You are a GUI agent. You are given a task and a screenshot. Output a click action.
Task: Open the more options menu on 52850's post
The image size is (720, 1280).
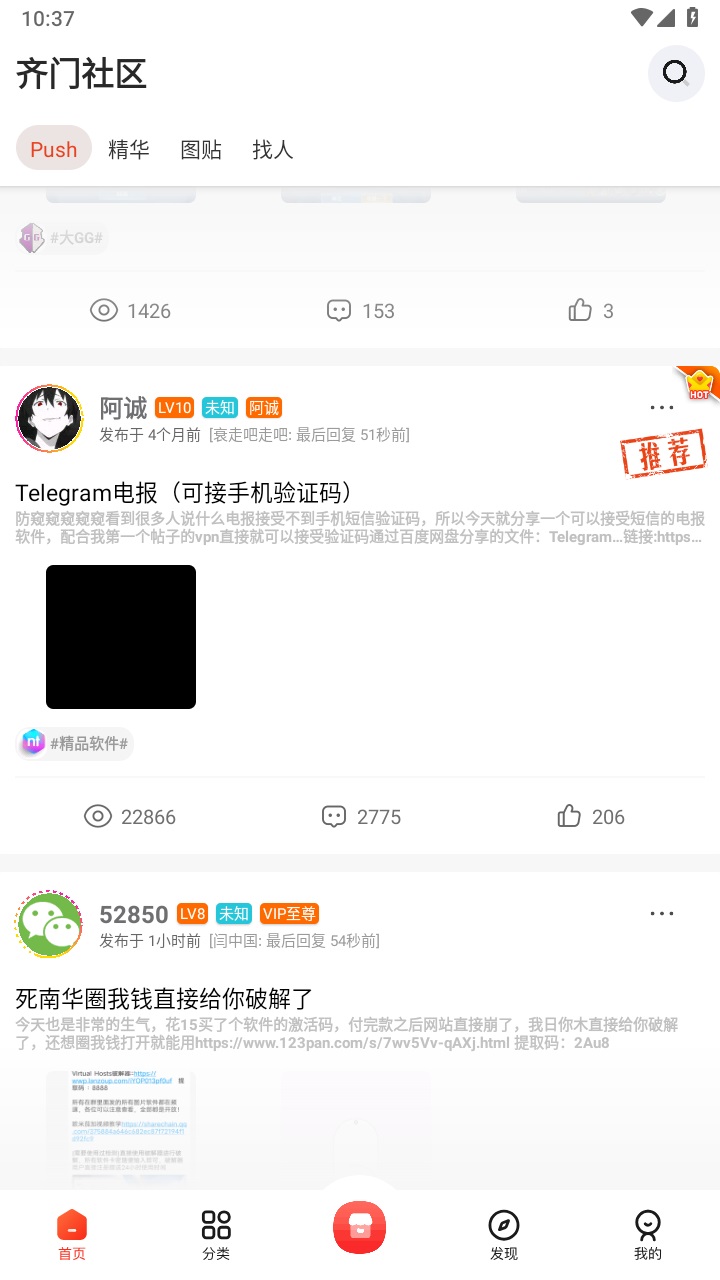[x=661, y=913]
